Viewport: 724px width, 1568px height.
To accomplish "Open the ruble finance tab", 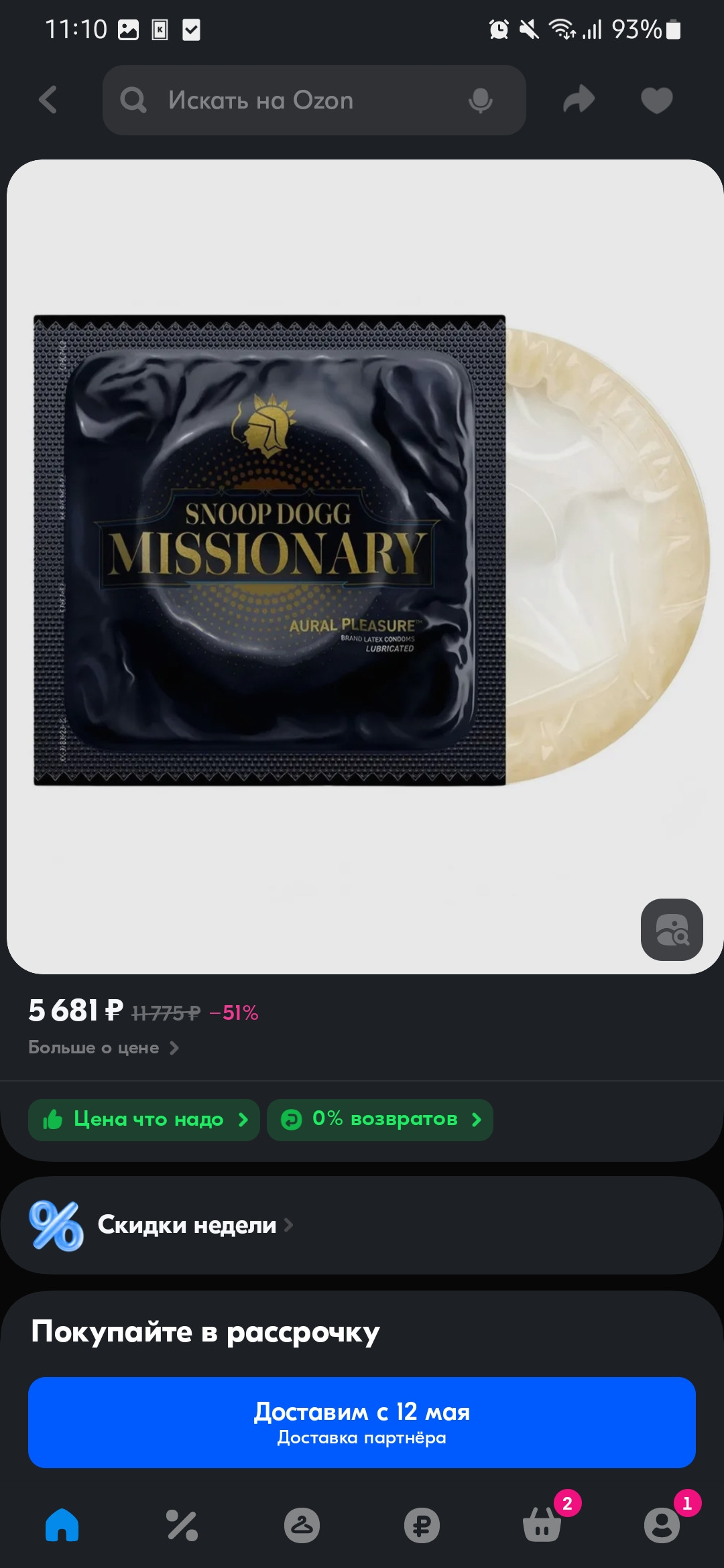I will pos(422,1525).
